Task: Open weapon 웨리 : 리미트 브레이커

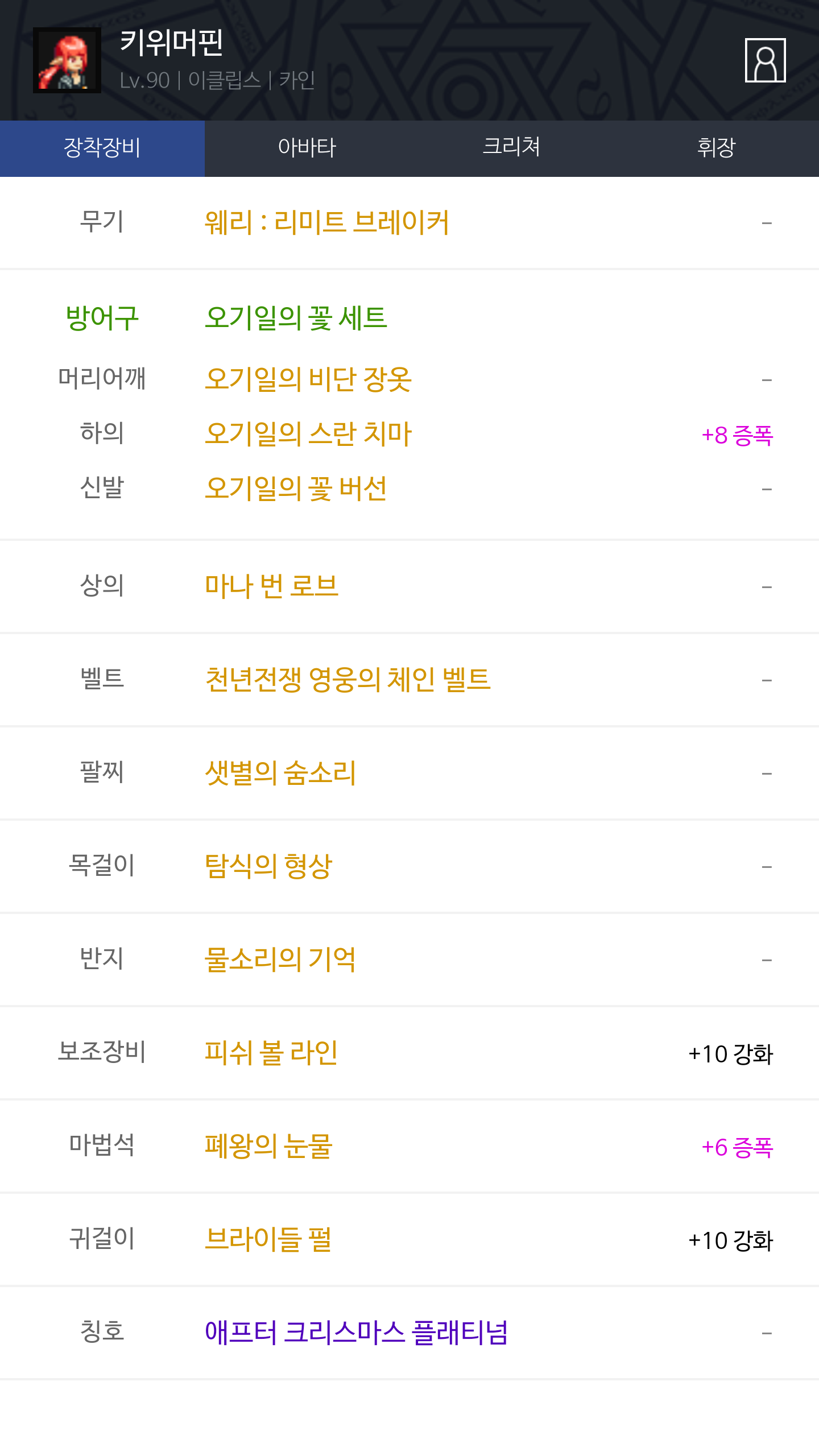Action: pos(327,222)
